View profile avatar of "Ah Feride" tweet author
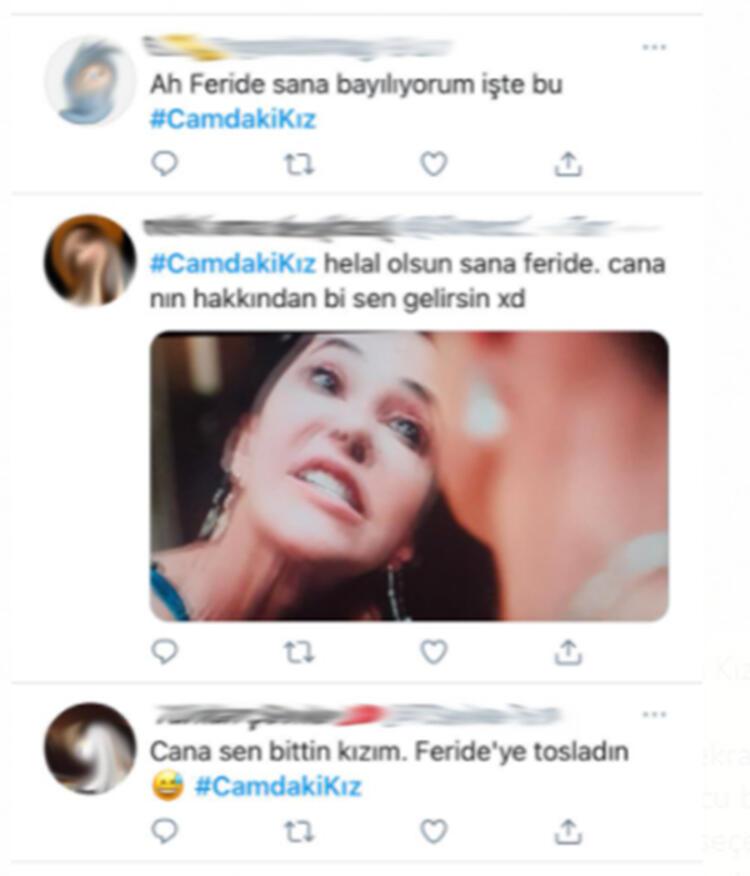This screenshot has width=750, height=876. (90, 81)
